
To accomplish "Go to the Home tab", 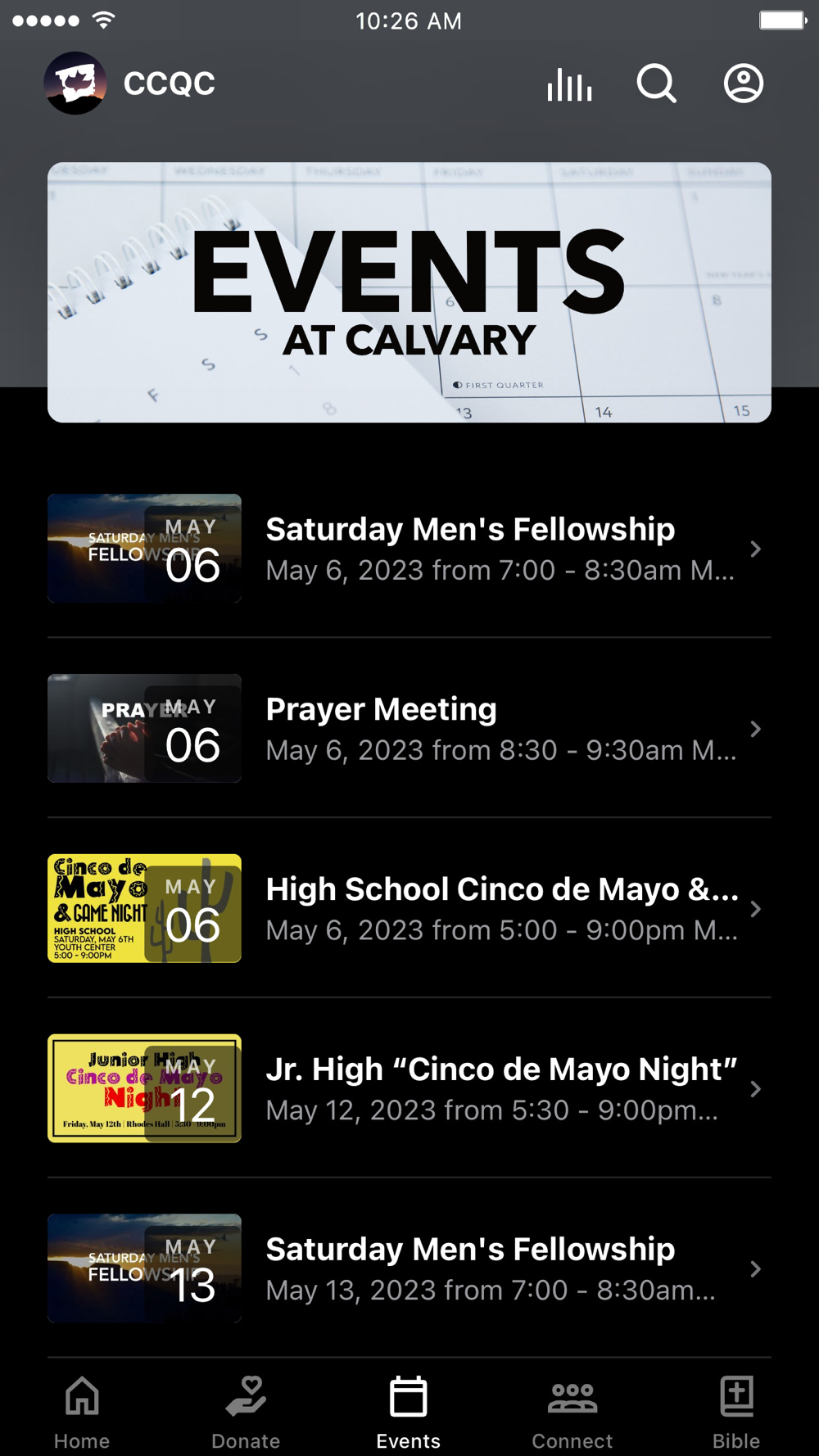I will tap(82, 1412).
